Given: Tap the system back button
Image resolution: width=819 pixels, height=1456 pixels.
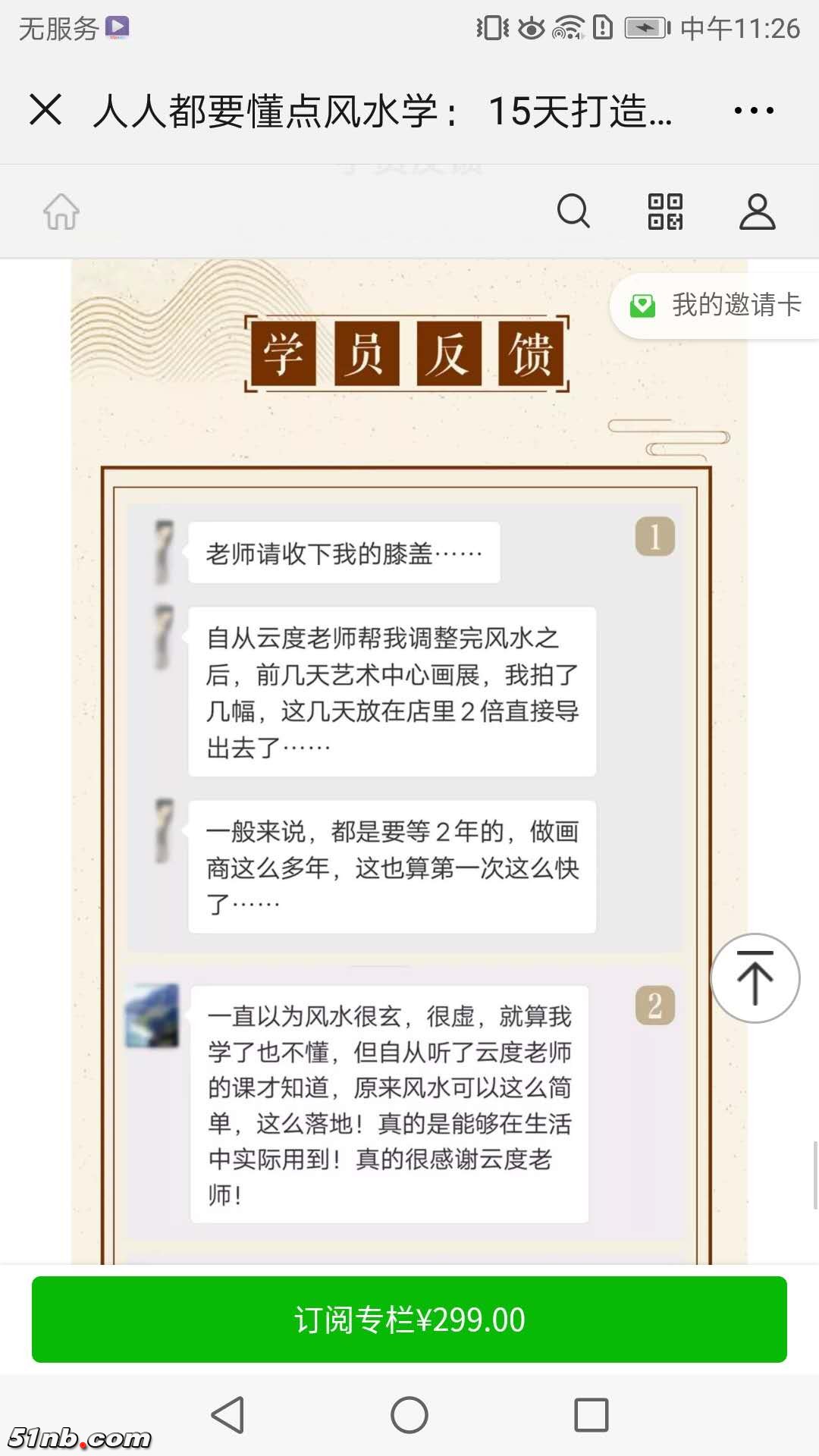Looking at the screenshot, I should (227, 1415).
